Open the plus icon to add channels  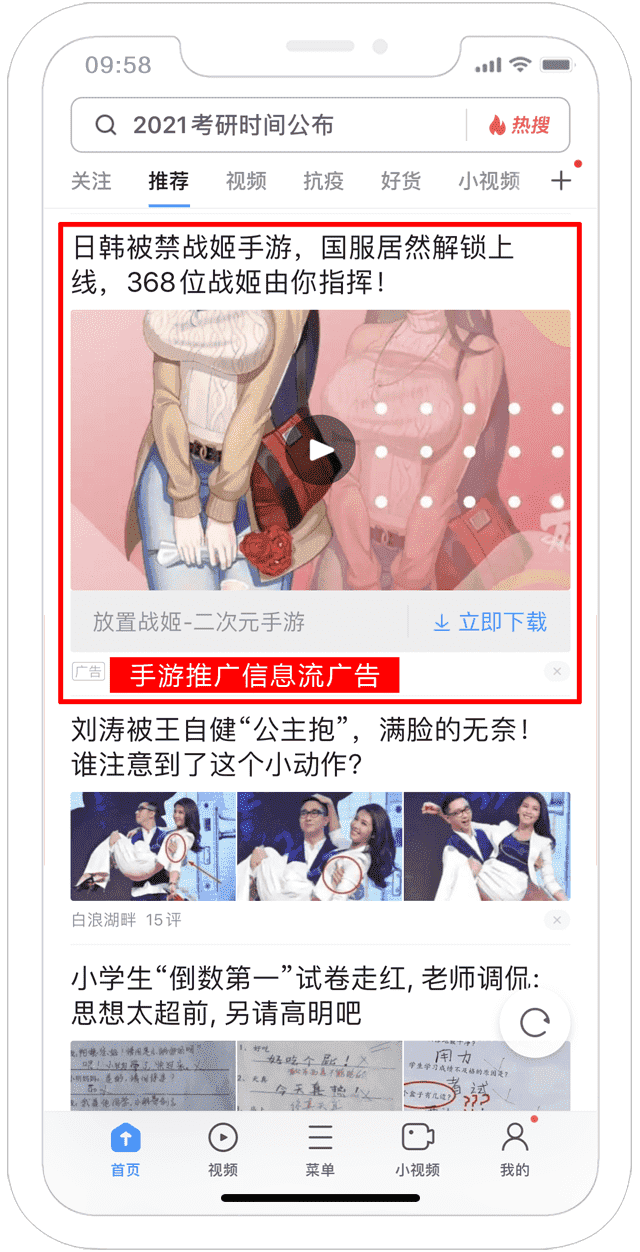561,181
